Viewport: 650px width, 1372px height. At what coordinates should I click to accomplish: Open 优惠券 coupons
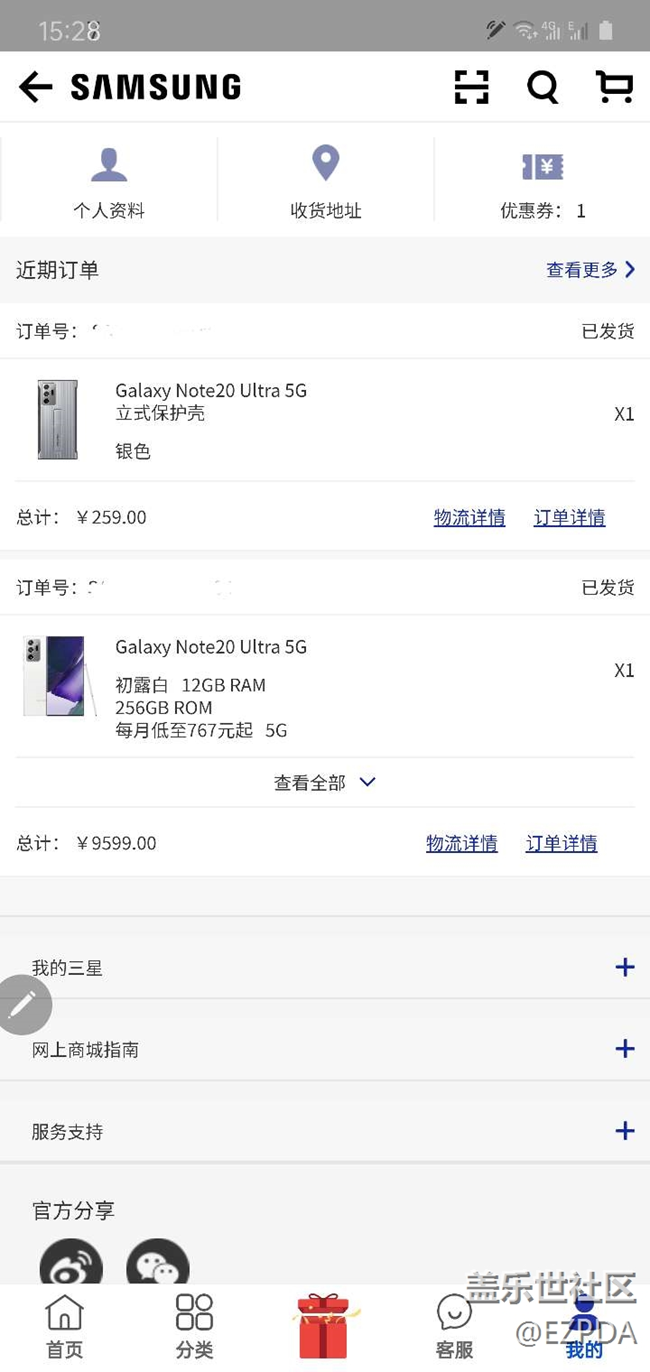click(542, 182)
